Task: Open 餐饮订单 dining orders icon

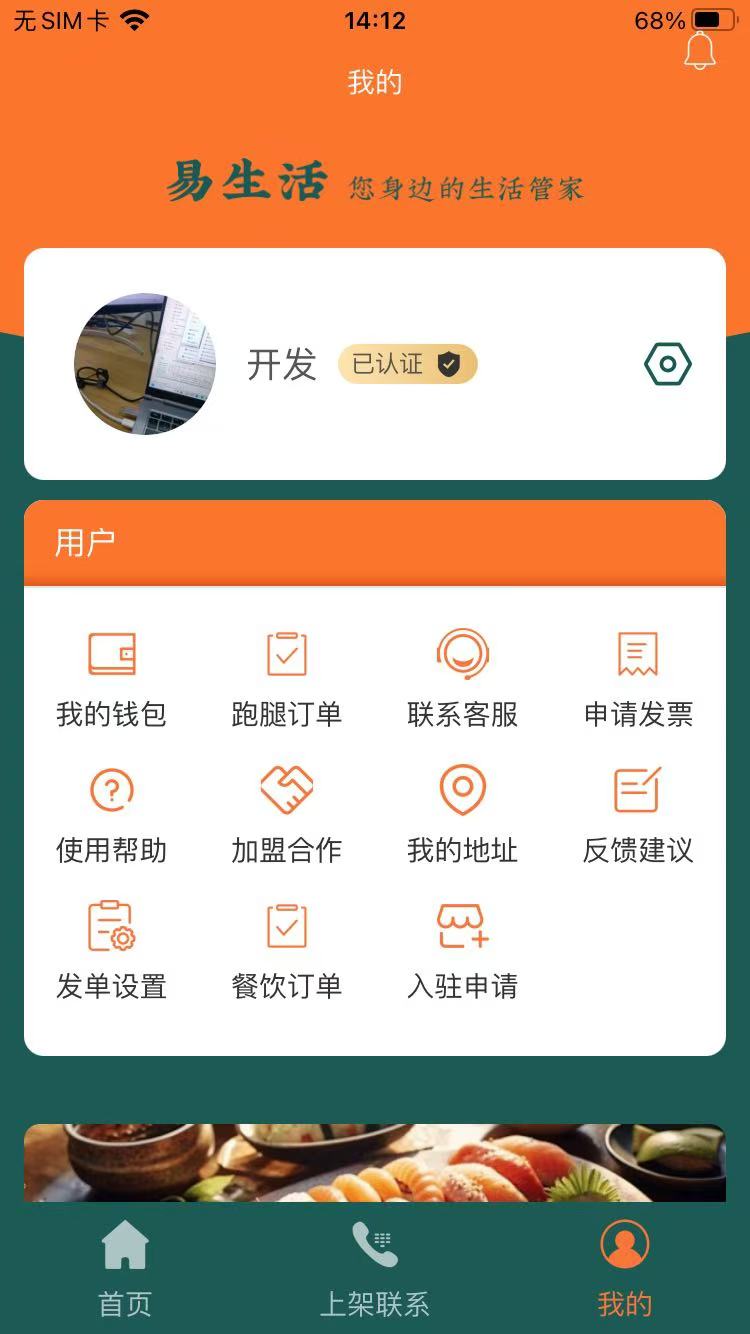Action: (x=286, y=925)
